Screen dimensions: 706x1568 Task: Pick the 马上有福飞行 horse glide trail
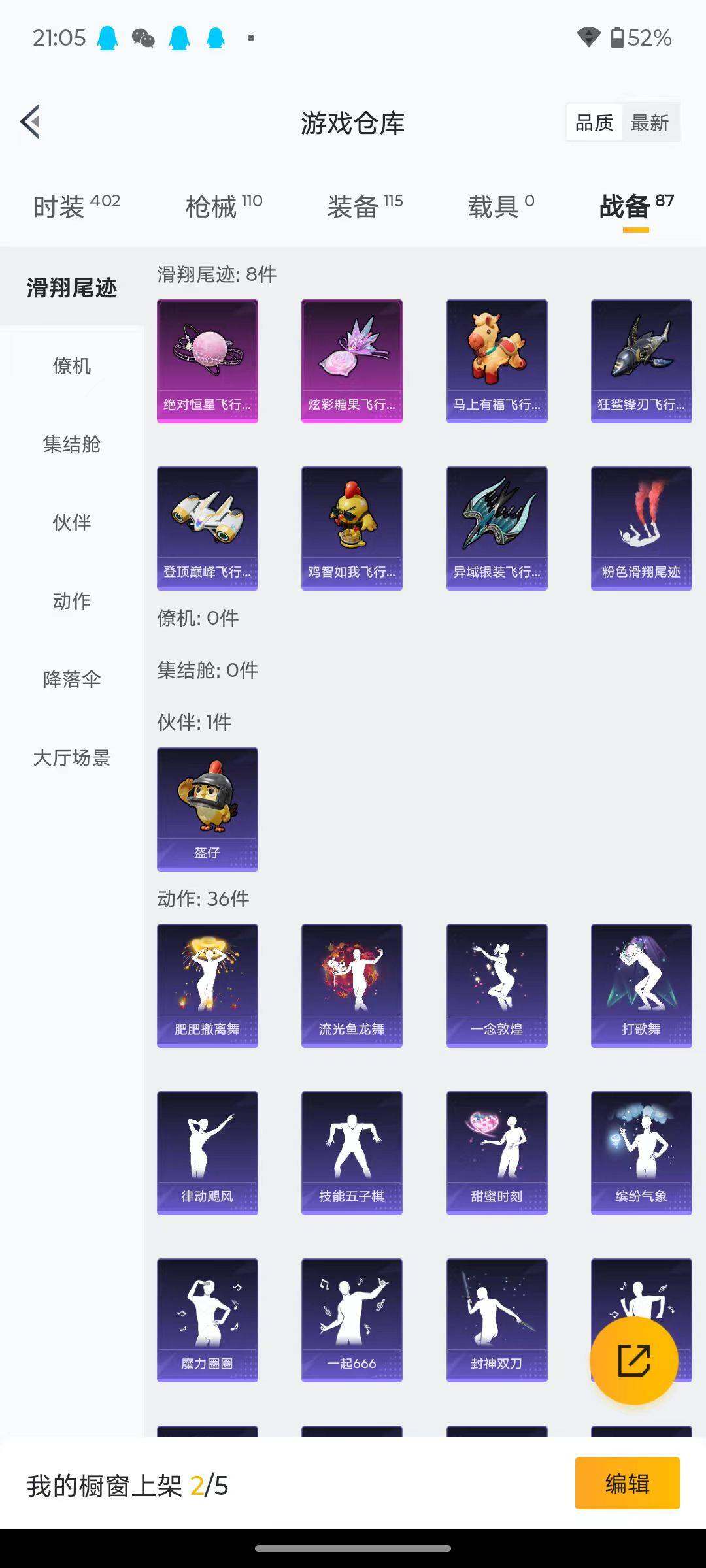(x=496, y=361)
